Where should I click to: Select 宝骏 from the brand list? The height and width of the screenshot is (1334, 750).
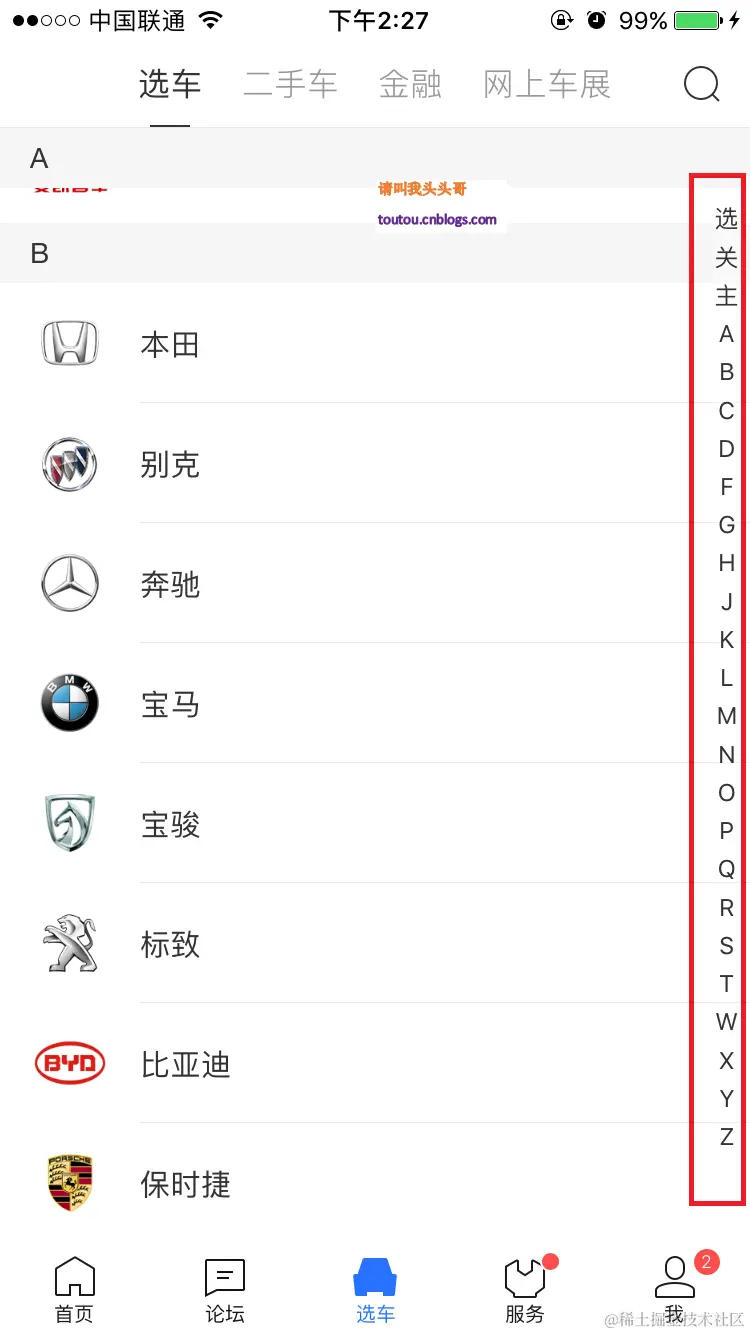(x=170, y=824)
